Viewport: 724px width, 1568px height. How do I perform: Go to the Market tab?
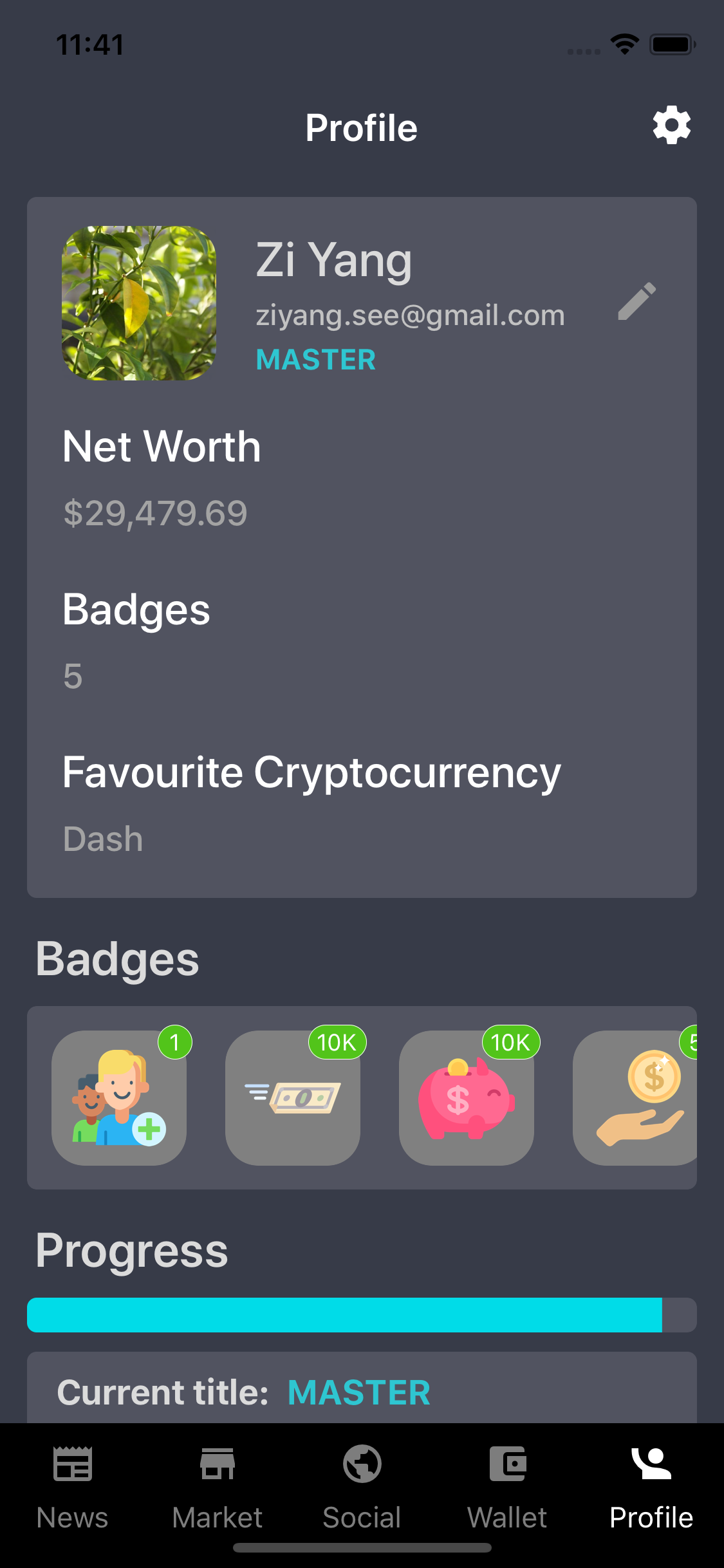pos(218,1487)
